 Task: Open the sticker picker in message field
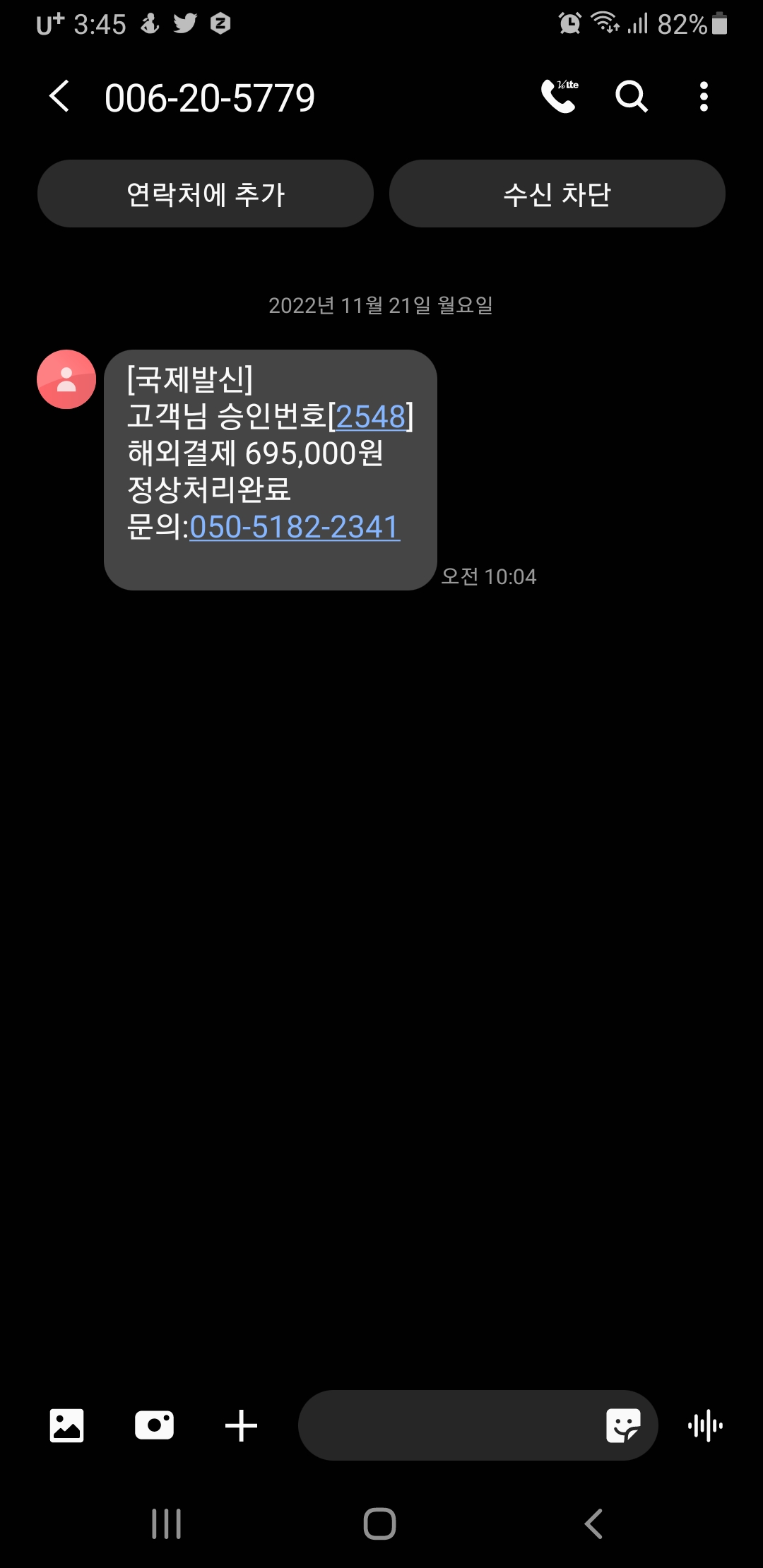[624, 1425]
